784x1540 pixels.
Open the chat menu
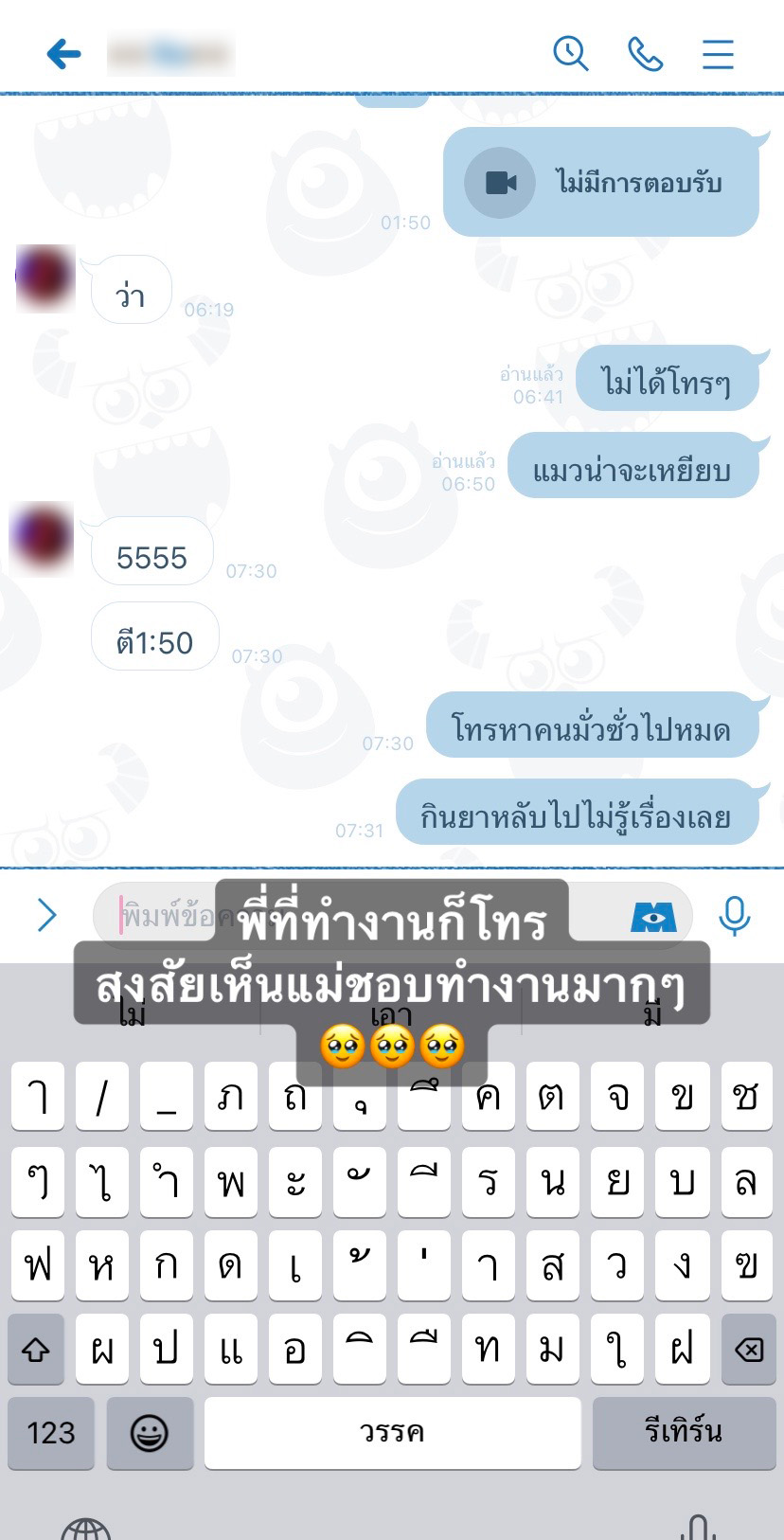click(x=718, y=54)
